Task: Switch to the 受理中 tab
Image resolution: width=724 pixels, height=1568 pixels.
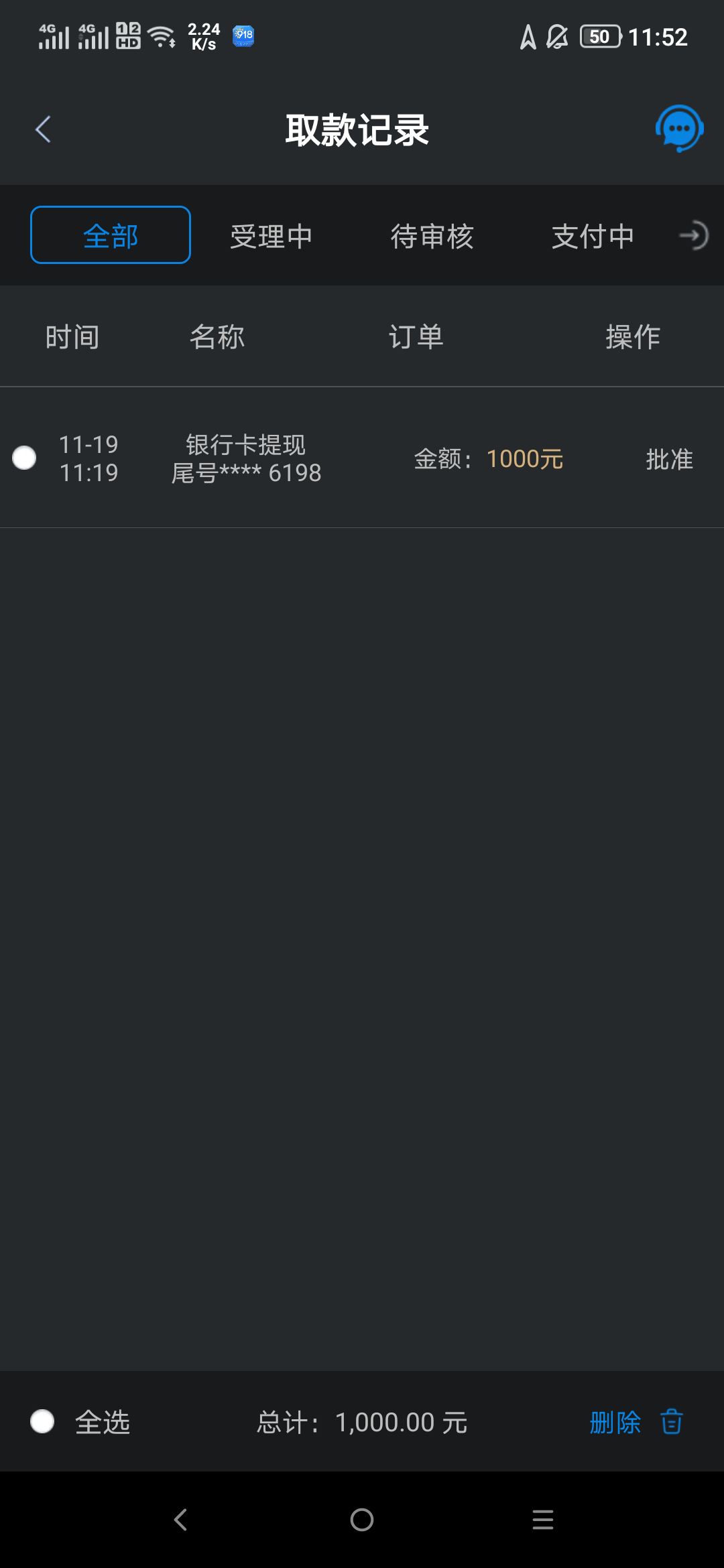Action: tap(270, 235)
